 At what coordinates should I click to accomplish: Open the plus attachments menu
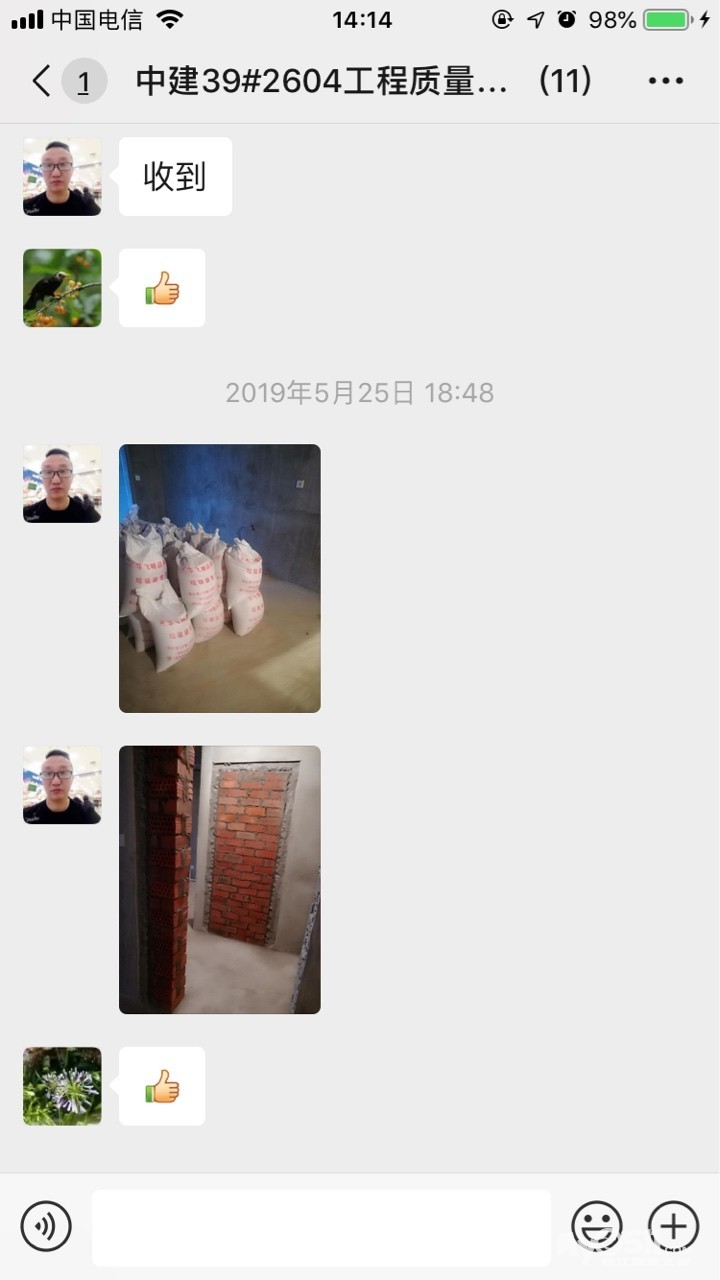point(673,1226)
